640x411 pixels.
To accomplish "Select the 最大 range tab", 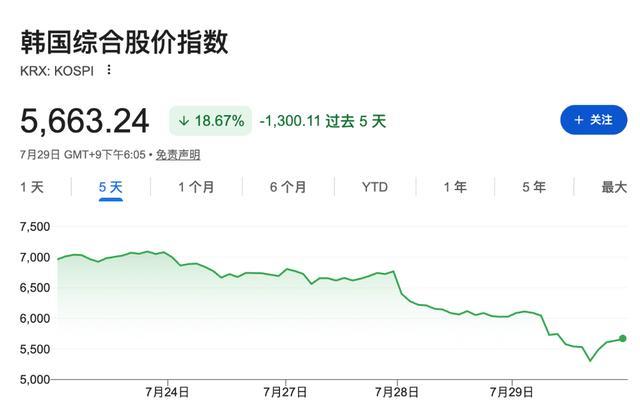I will (x=614, y=187).
